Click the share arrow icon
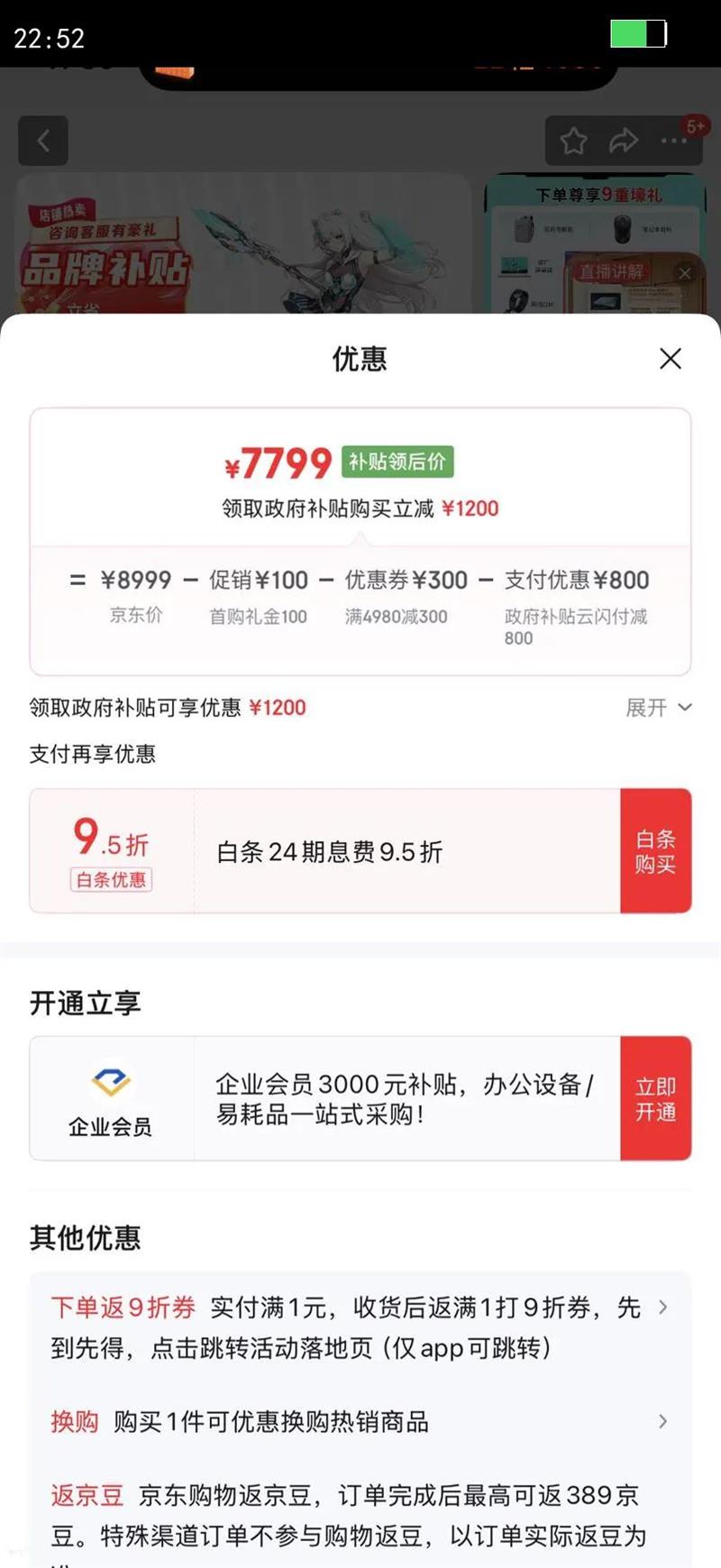This screenshot has height=1568, width=721. click(x=625, y=141)
